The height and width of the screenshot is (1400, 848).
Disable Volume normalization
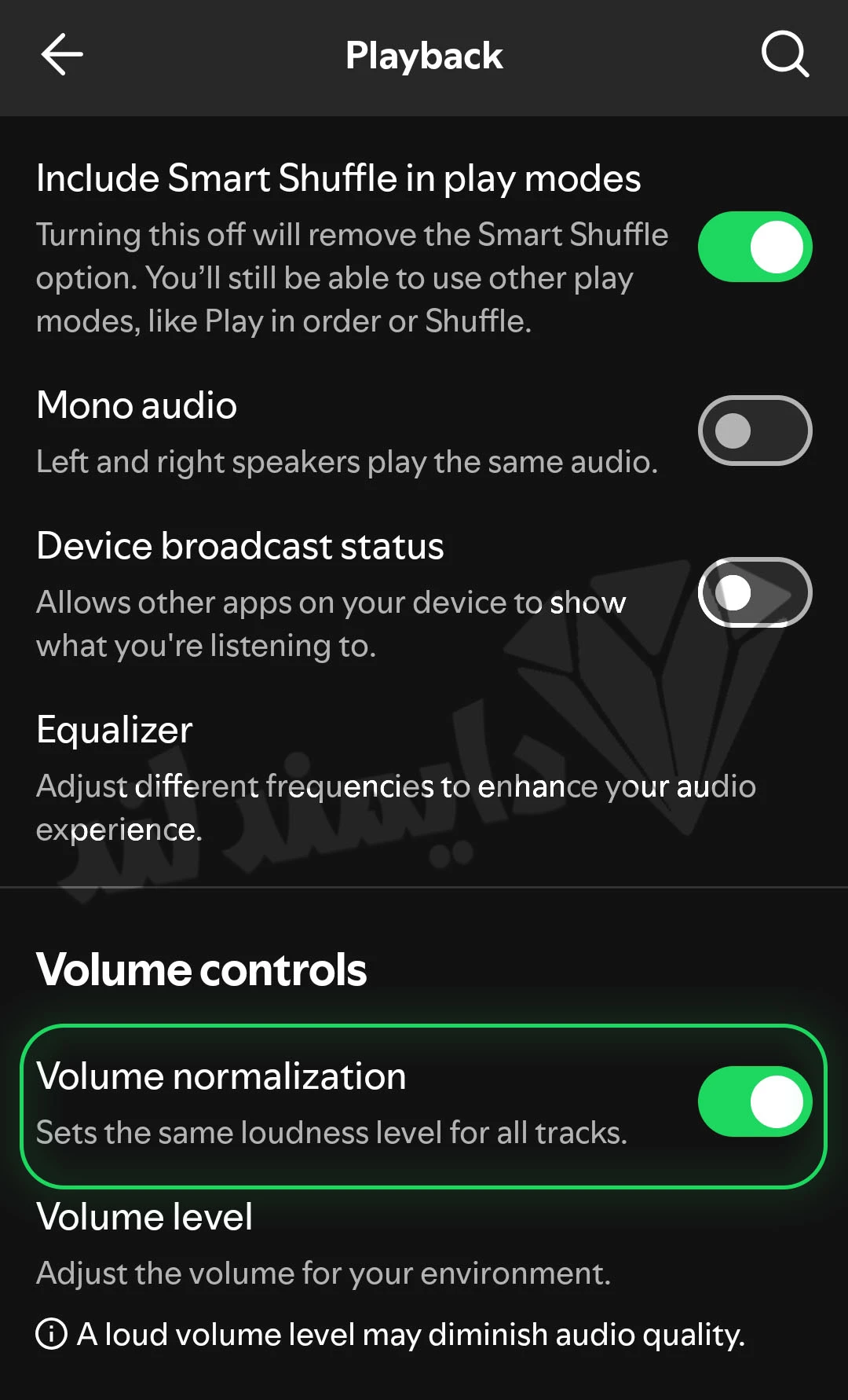[x=755, y=1101]
